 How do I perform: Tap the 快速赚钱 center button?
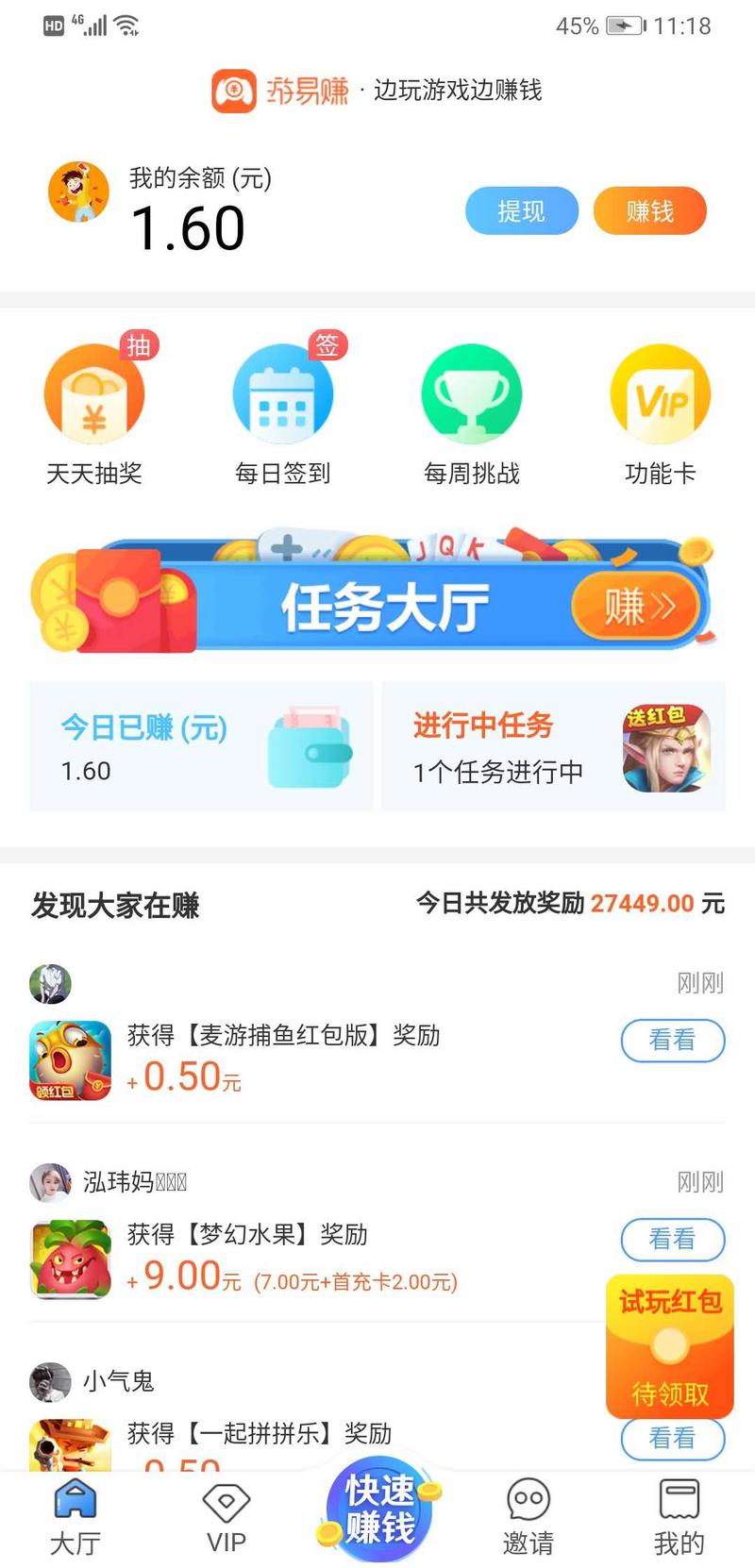379,1511
